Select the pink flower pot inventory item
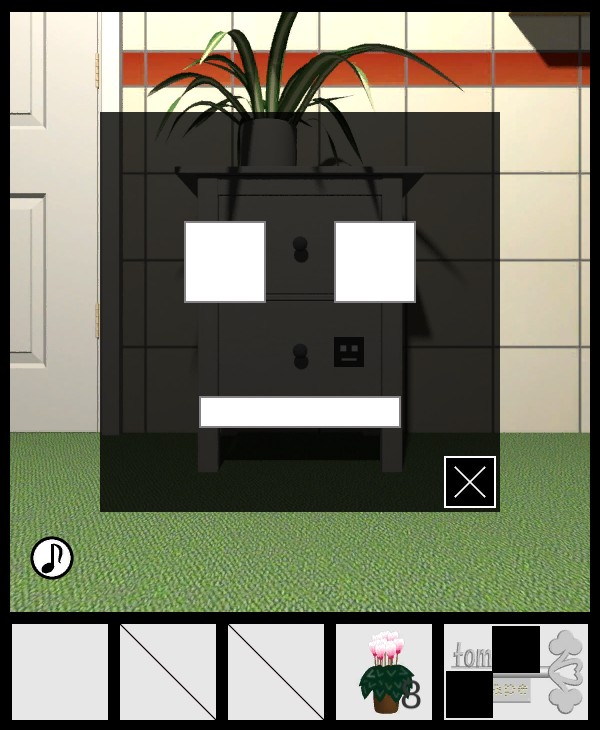This screenshot has height=730, width=600. coord(384,672)
